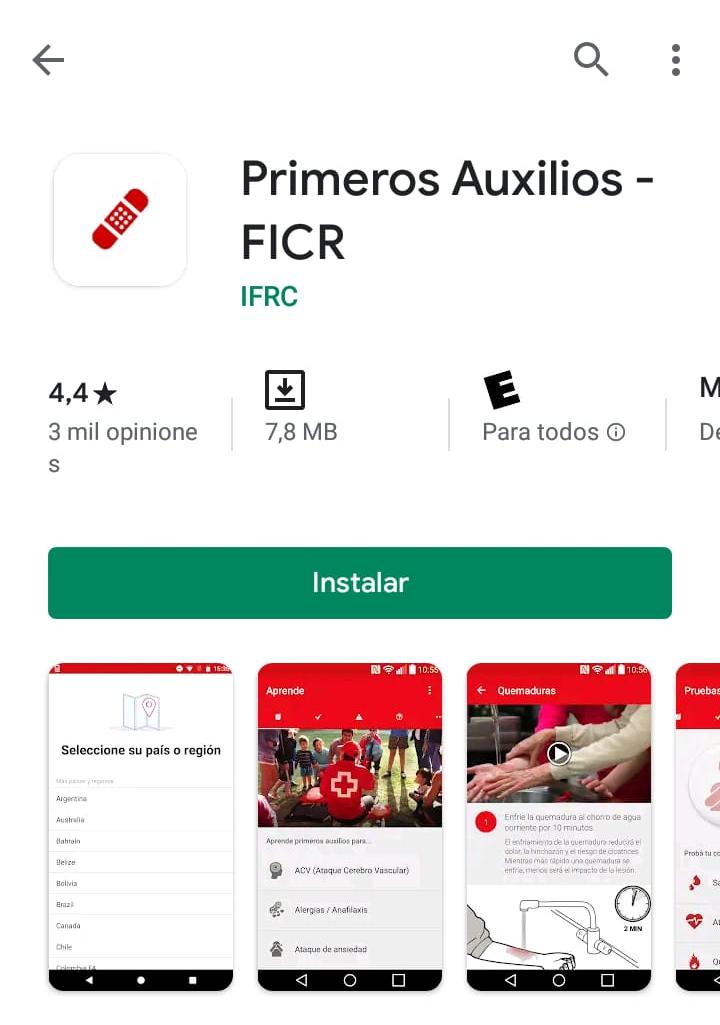Viewport: 720px width, 1025px height.
Task: Open the three-dot overflow menu
Action: point(676,60)
